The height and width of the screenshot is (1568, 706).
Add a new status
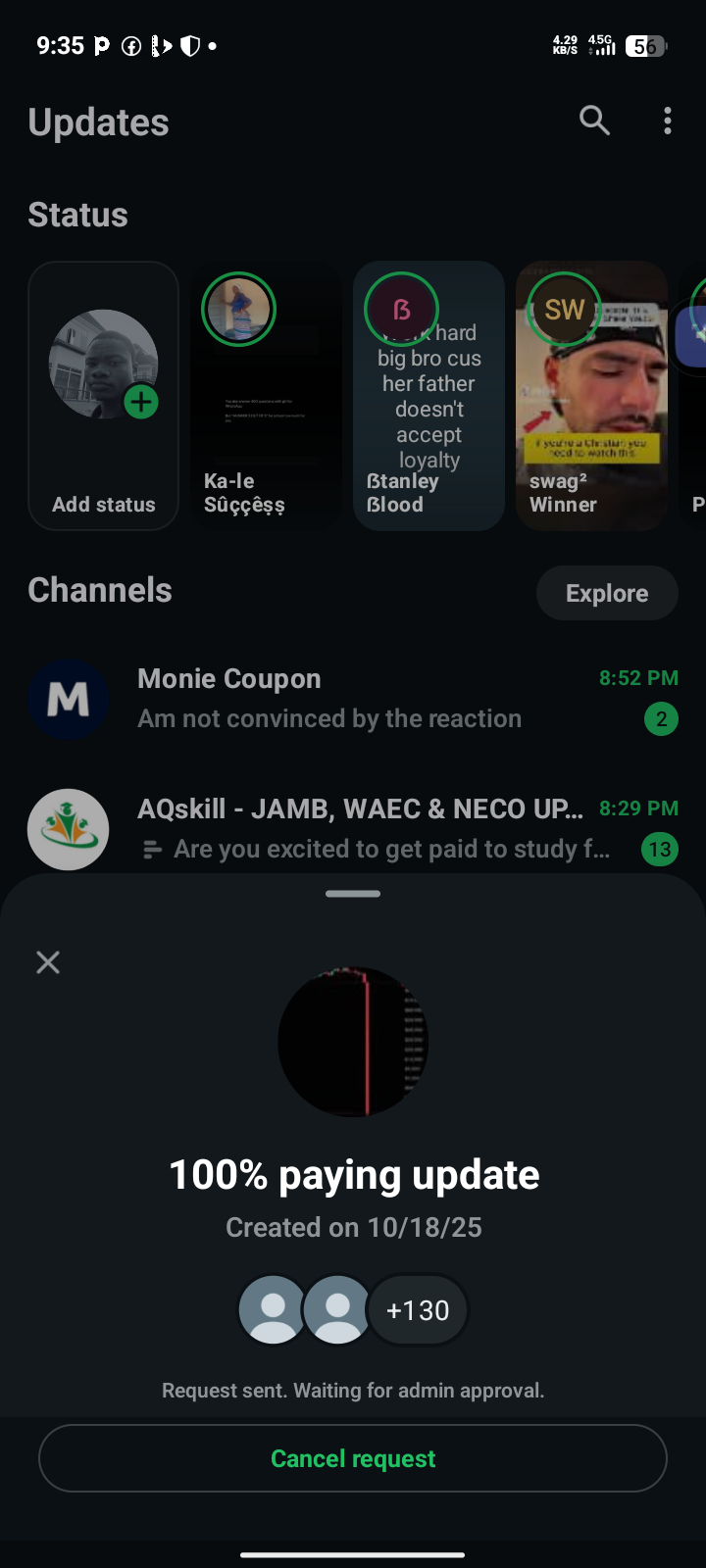[x=104, y=396]
